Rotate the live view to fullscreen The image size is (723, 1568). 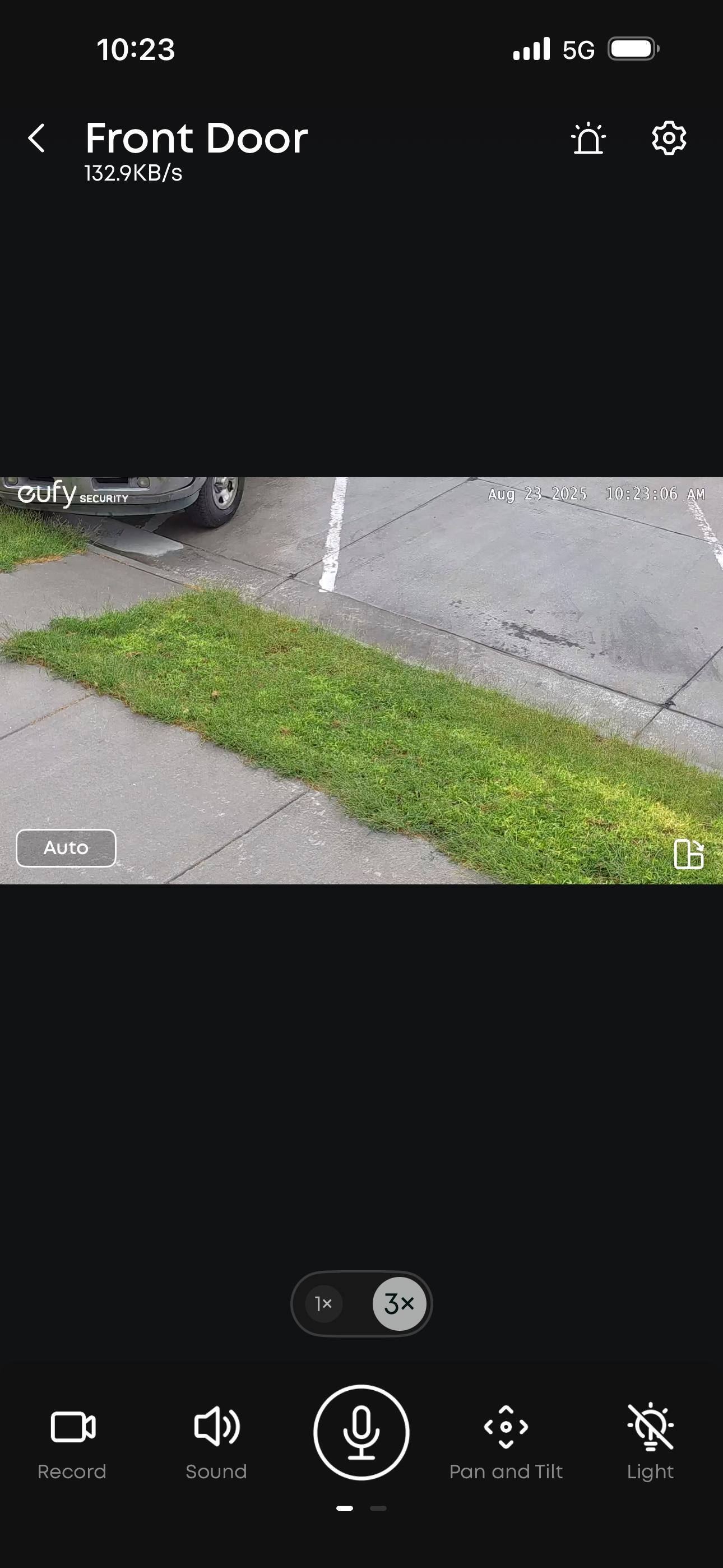point(688,854)
